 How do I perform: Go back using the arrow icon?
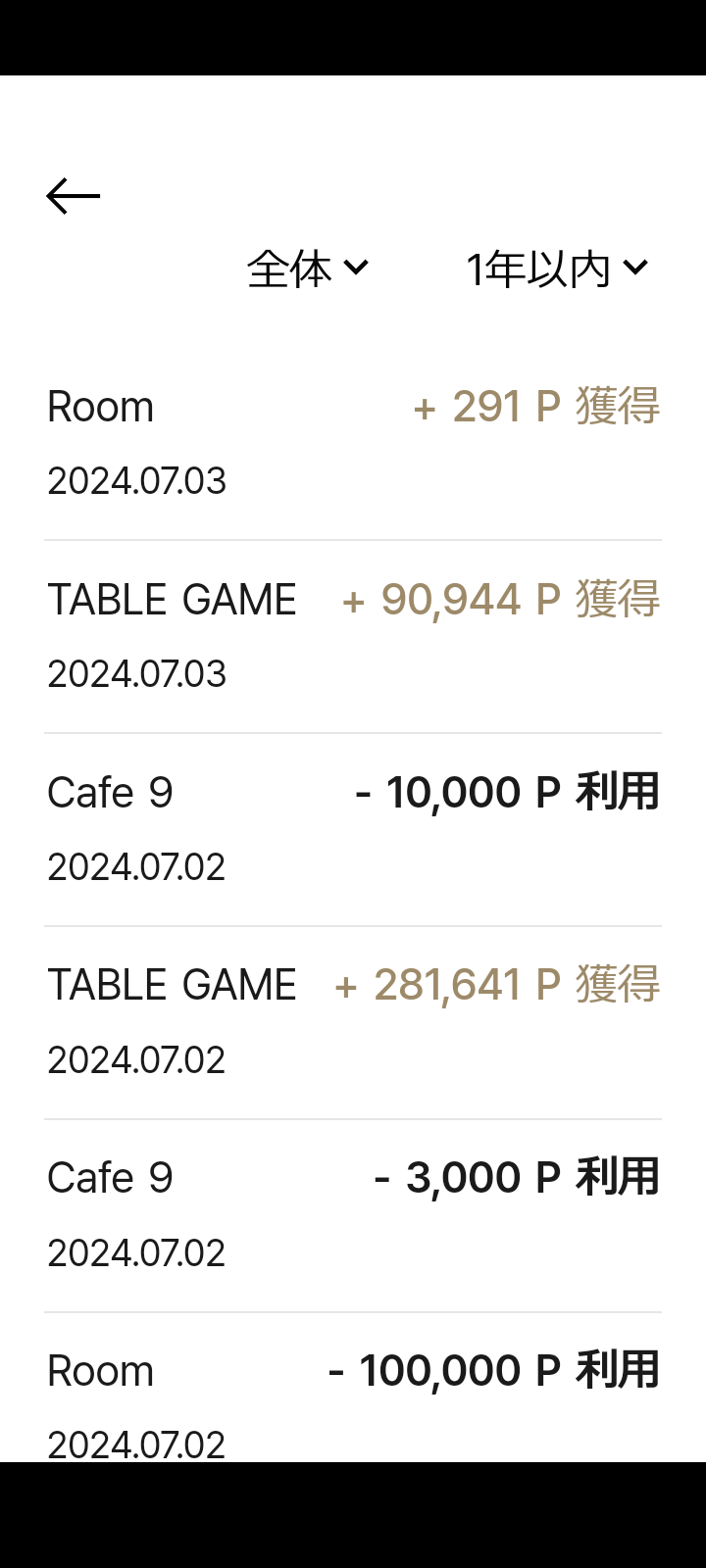(x=74, y=196)
